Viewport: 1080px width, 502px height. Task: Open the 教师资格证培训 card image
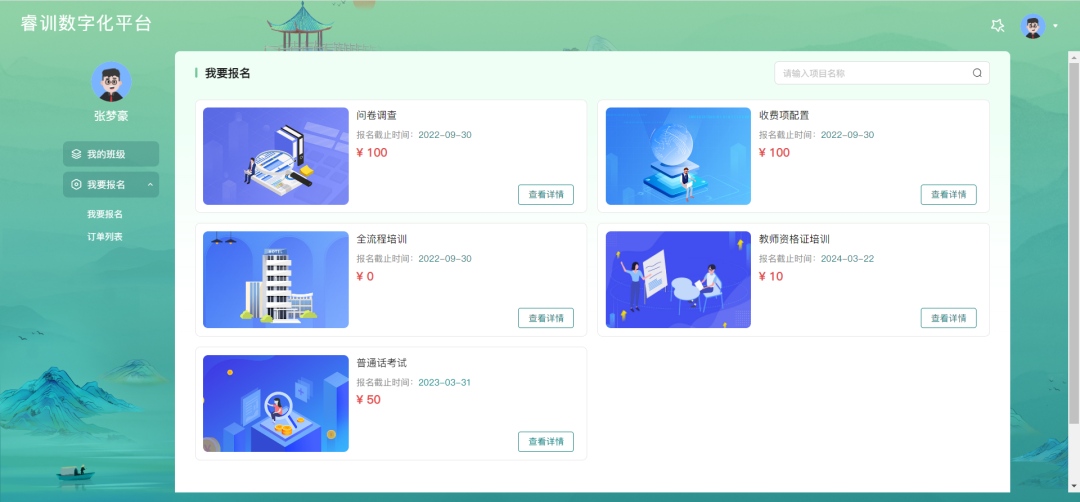(678, 280)
